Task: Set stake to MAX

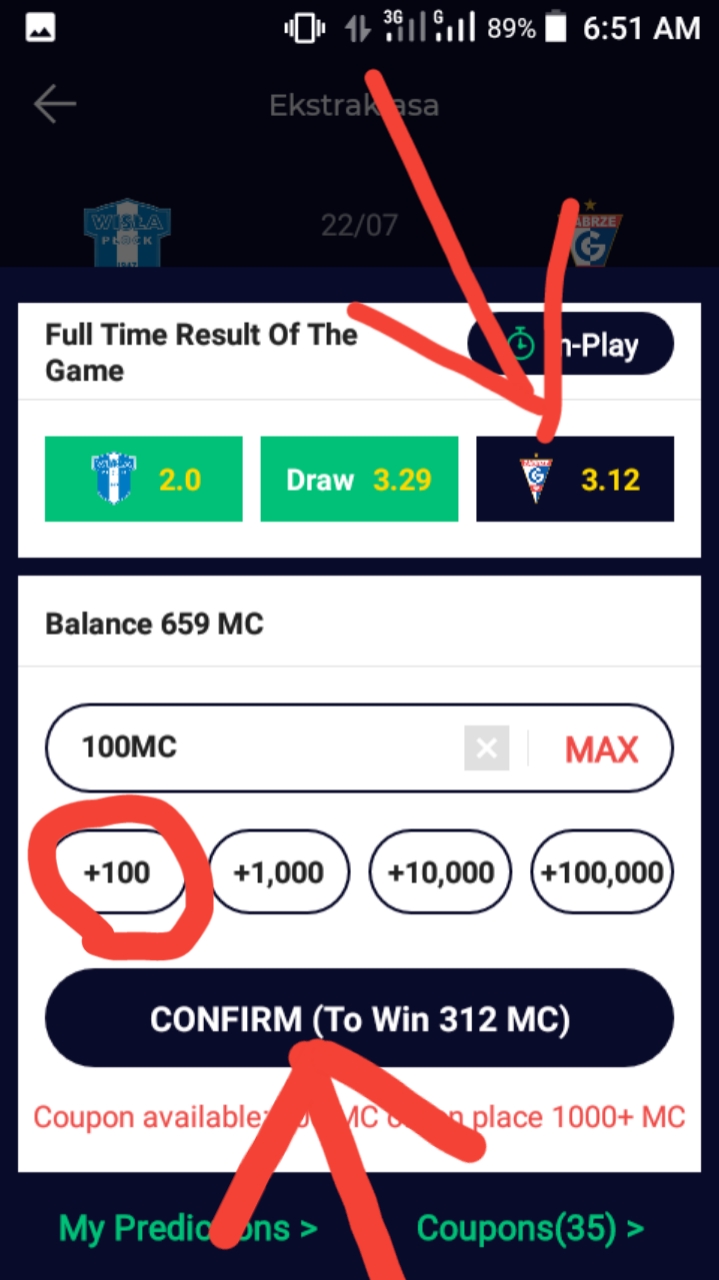Action: coord(601,749)
